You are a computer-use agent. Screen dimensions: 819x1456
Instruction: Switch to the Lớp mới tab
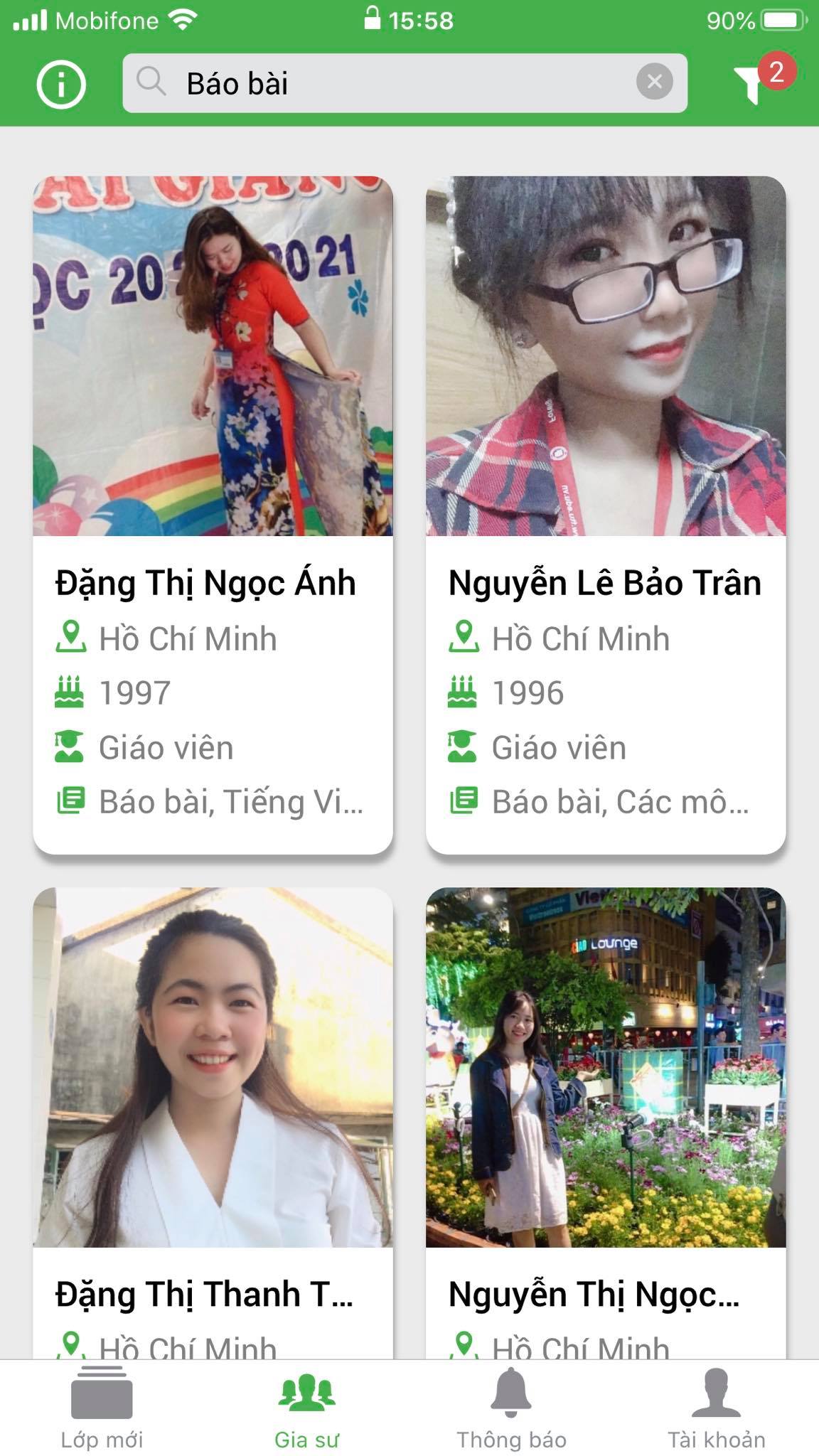click(102, 1408)
